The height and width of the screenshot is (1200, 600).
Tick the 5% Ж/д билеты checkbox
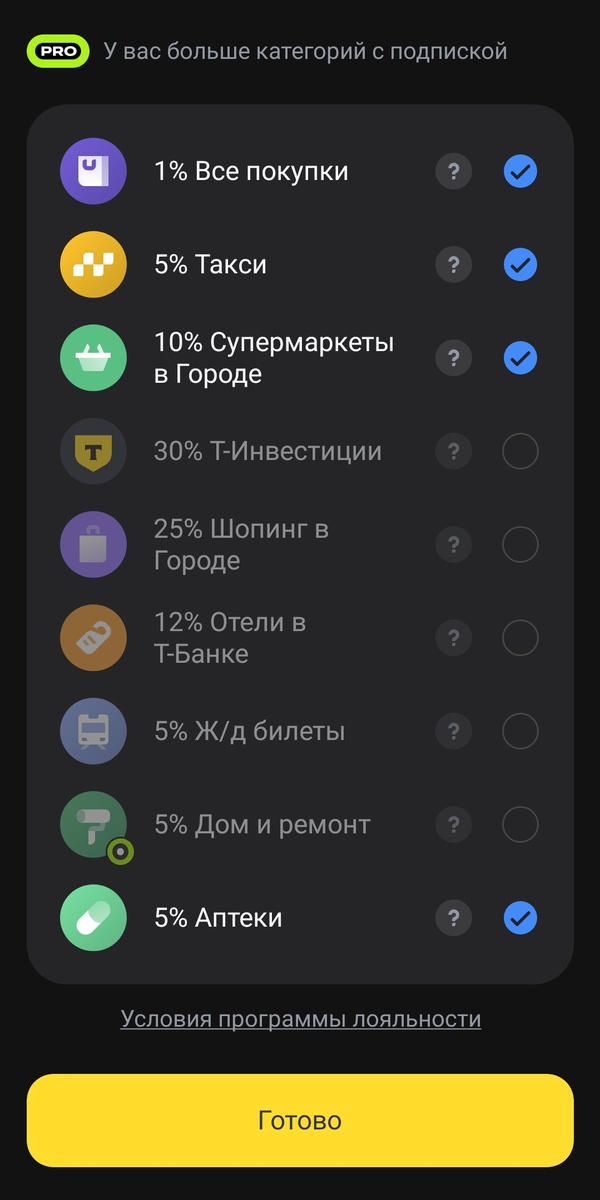click(520, 732)
